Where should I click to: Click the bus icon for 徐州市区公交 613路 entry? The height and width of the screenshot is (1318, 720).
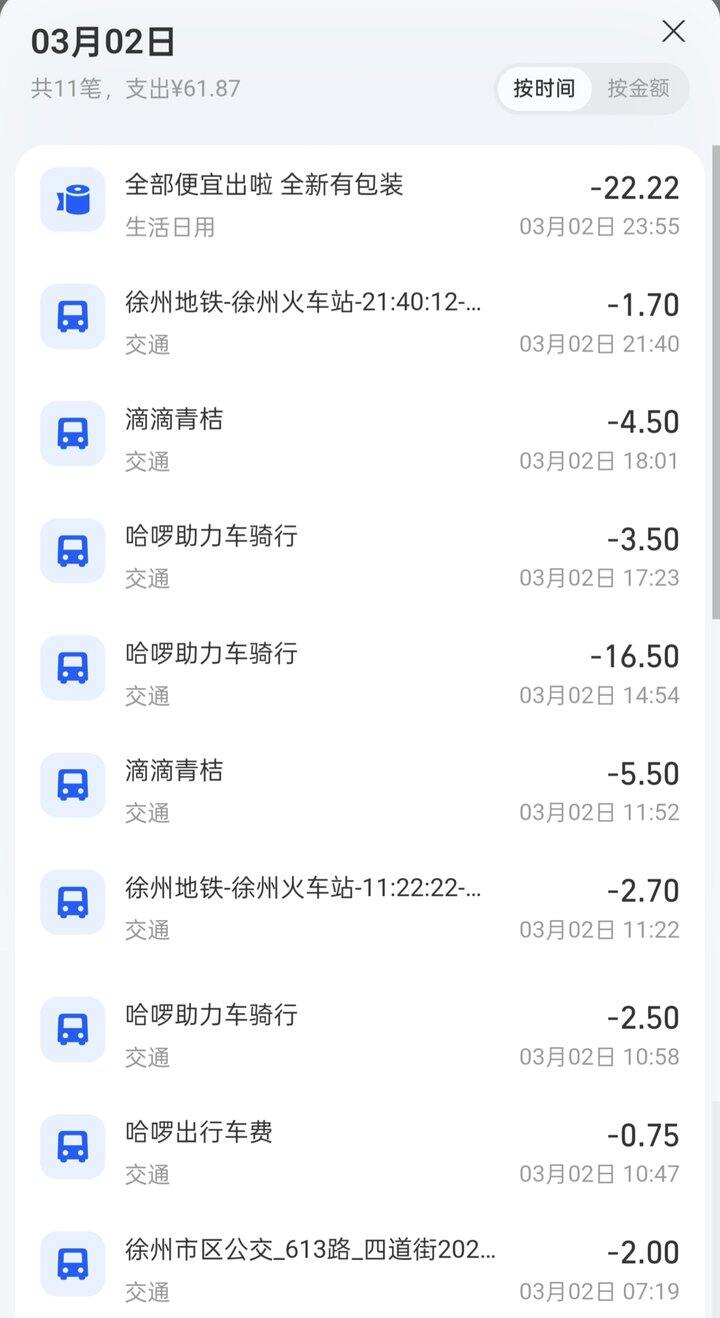(71, 1264)
